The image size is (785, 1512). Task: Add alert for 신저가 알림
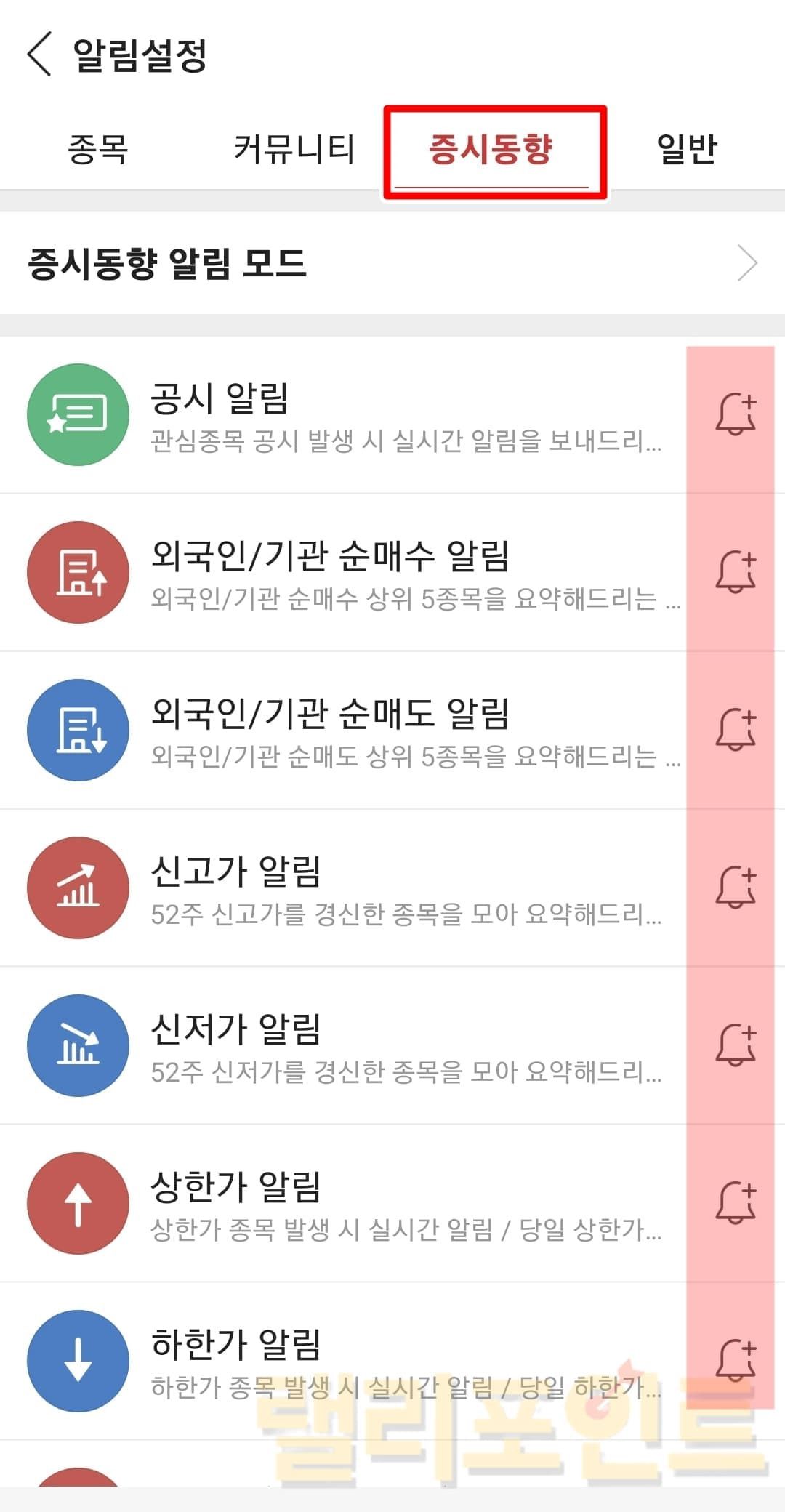pos(736,1045)
